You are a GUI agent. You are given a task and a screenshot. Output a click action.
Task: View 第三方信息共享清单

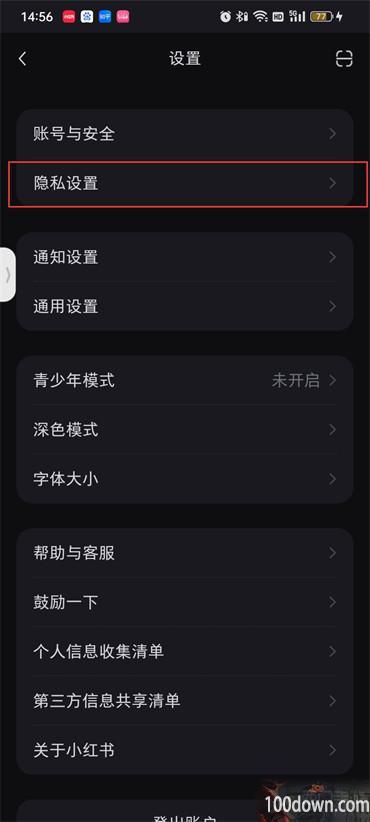point(184,701)
